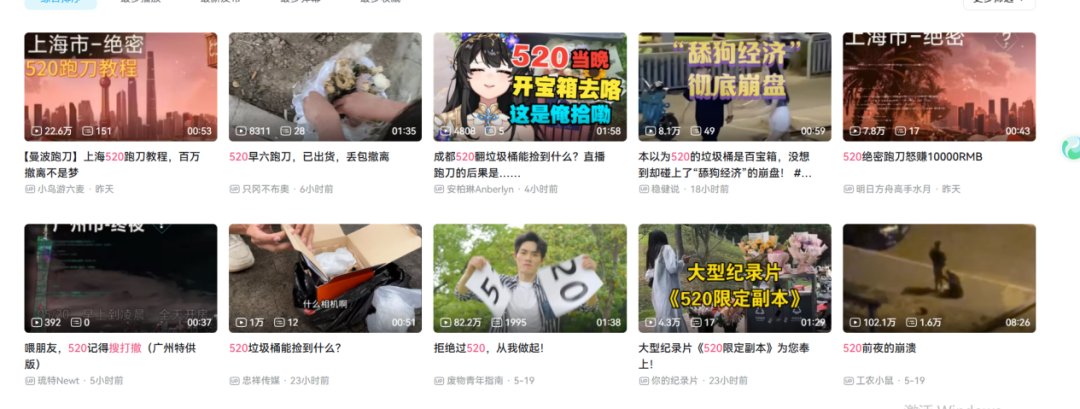Open 拒绝过520，从我做起 video

point(529,278)
